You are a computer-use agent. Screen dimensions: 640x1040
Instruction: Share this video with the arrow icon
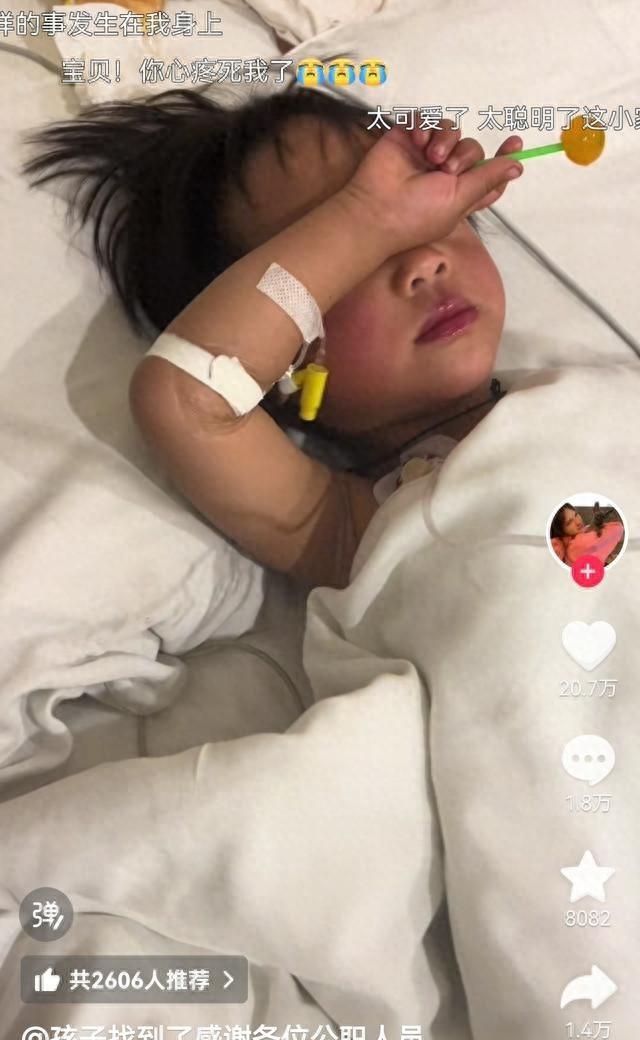(588, 988)
